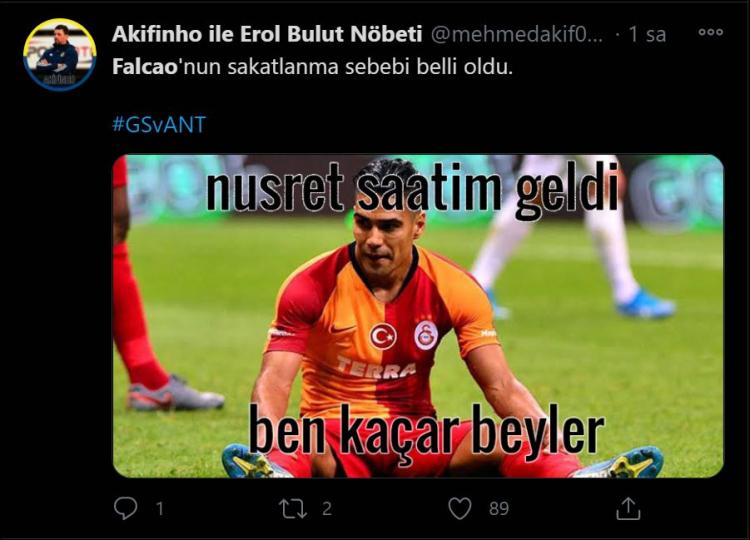The width and height of the screenshot is (750, 540).
Task: Open Akifinho ile Erol Bulut Nöbeti profile name
Action: point(266,34)
